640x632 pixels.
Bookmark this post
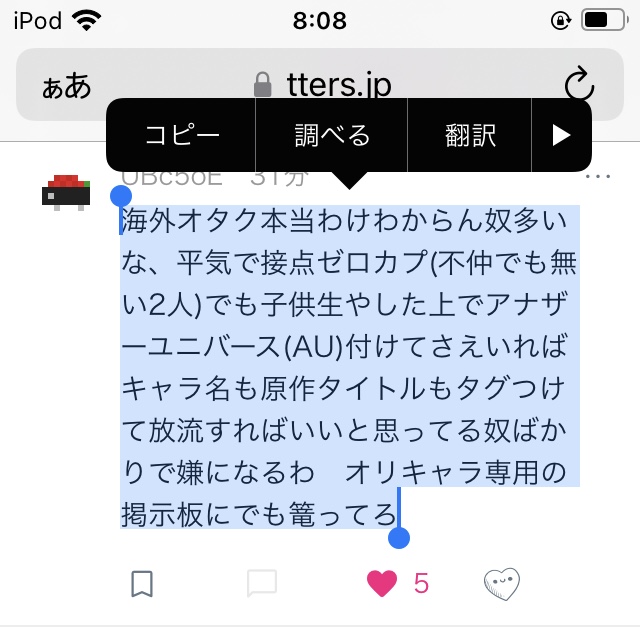142,583
